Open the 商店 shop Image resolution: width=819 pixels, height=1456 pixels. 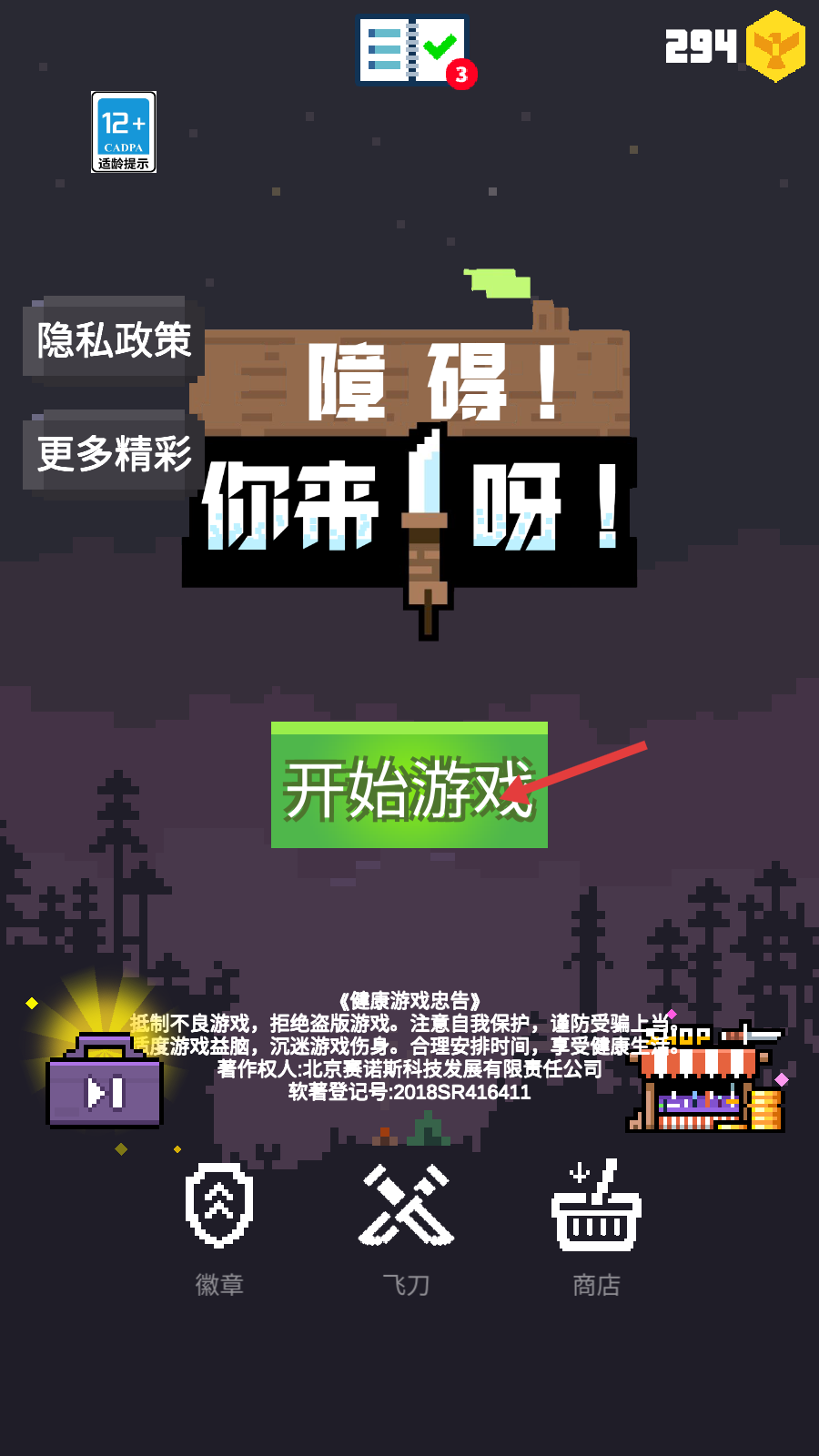pyautogui.click(x=596, y=1224)
